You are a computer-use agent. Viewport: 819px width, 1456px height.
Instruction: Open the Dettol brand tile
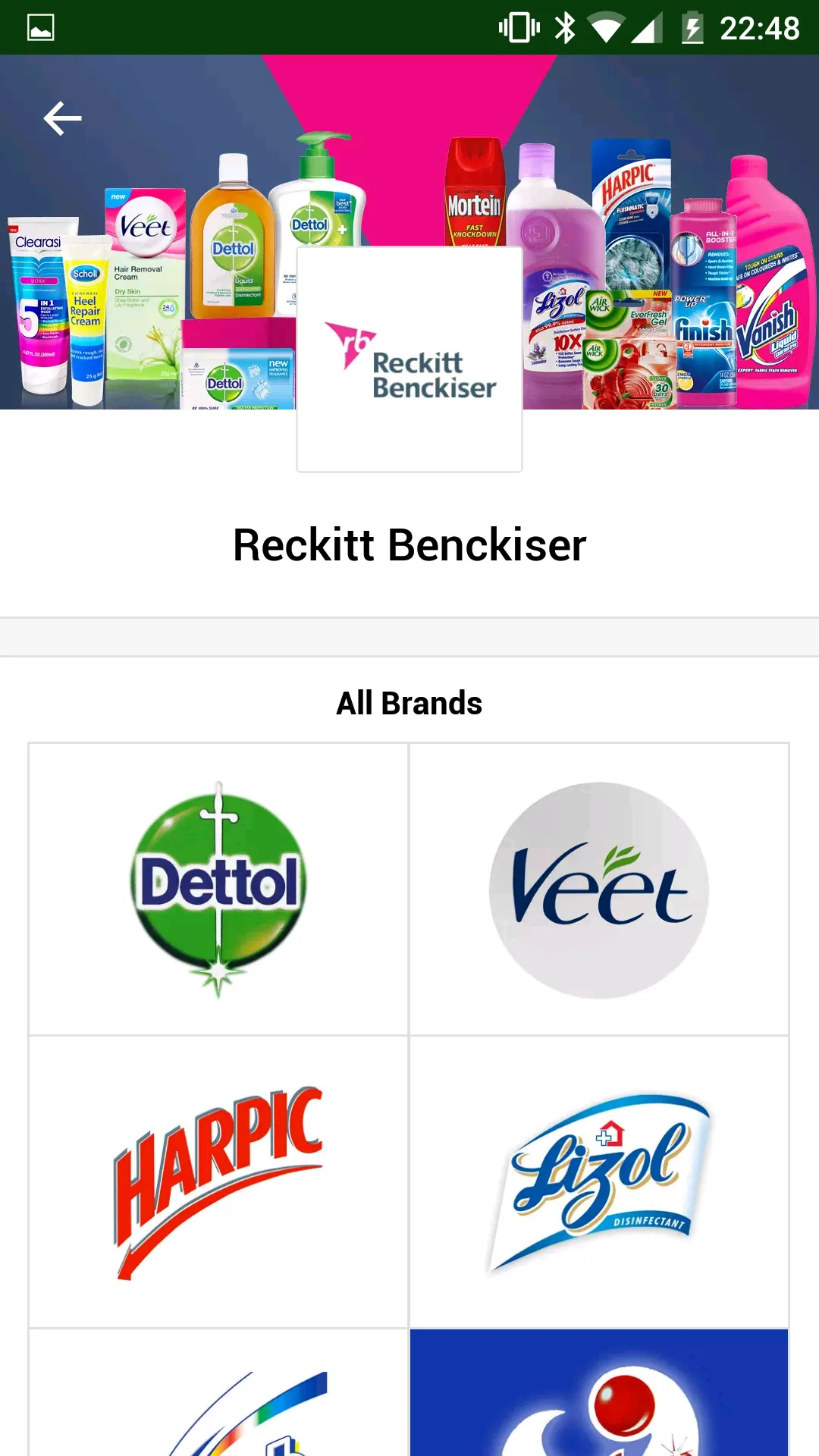(x=218, y=889)
